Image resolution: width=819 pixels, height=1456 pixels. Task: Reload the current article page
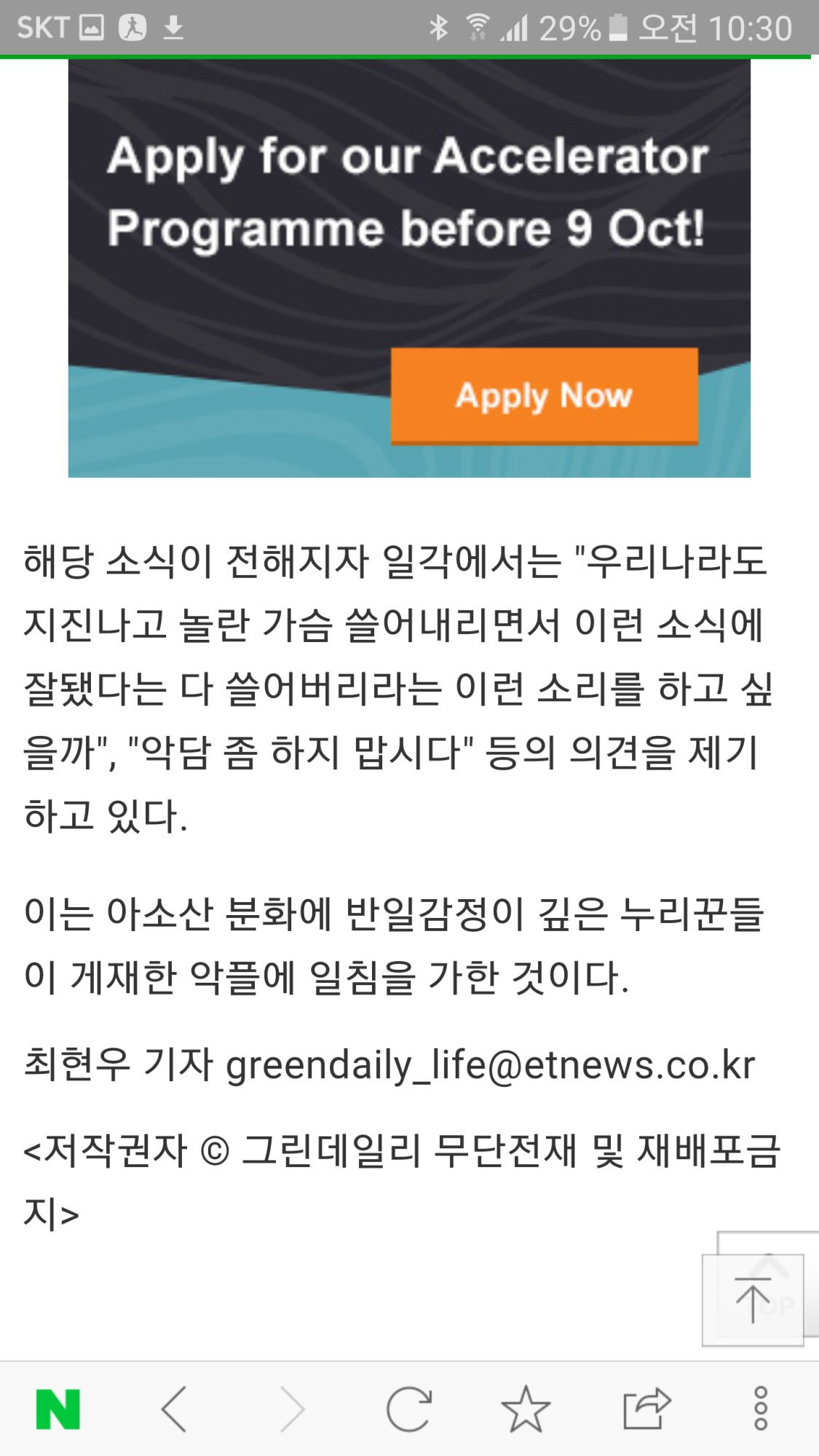click(x=408, y=1409)
